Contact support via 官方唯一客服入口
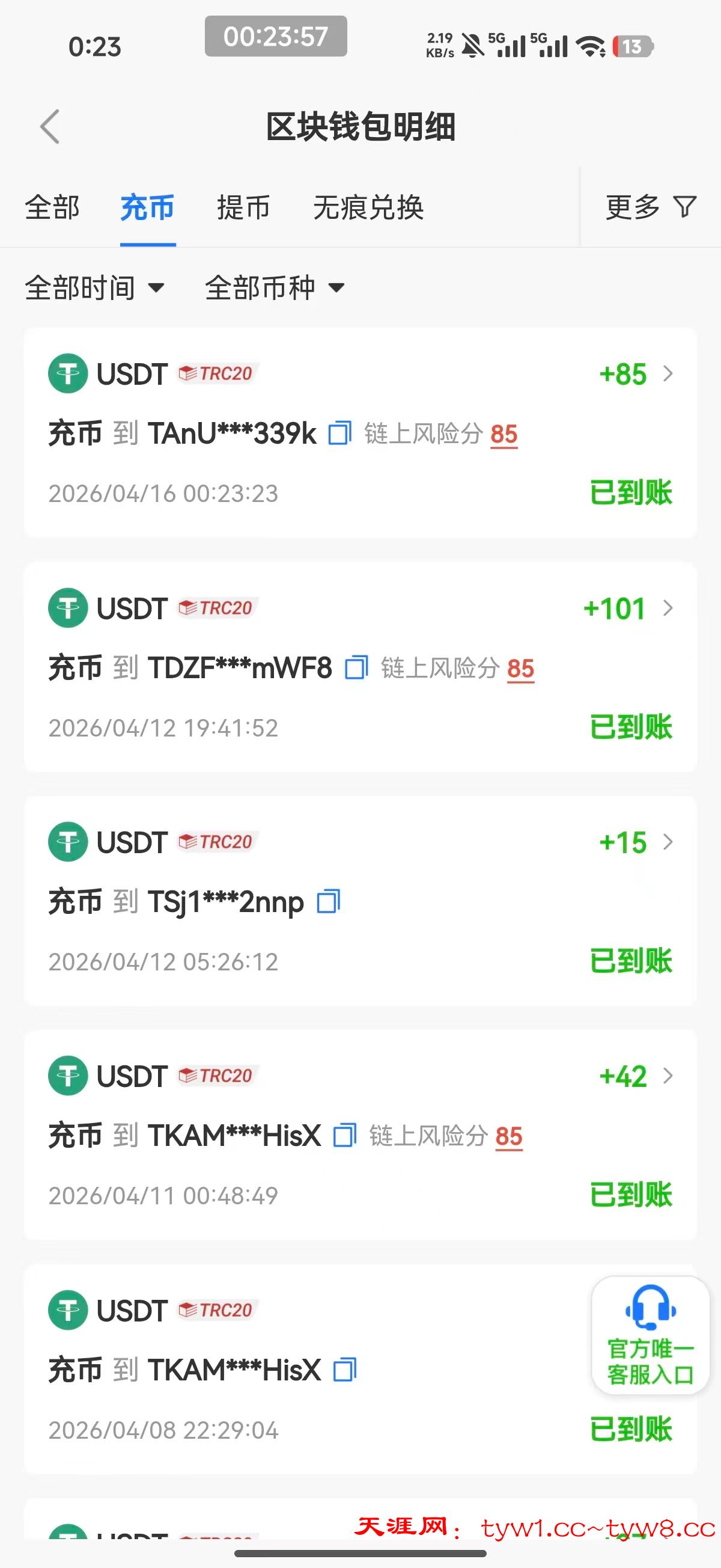Image resolution: width=721 pixels, height=1568 pixels. coord(650,1335)
